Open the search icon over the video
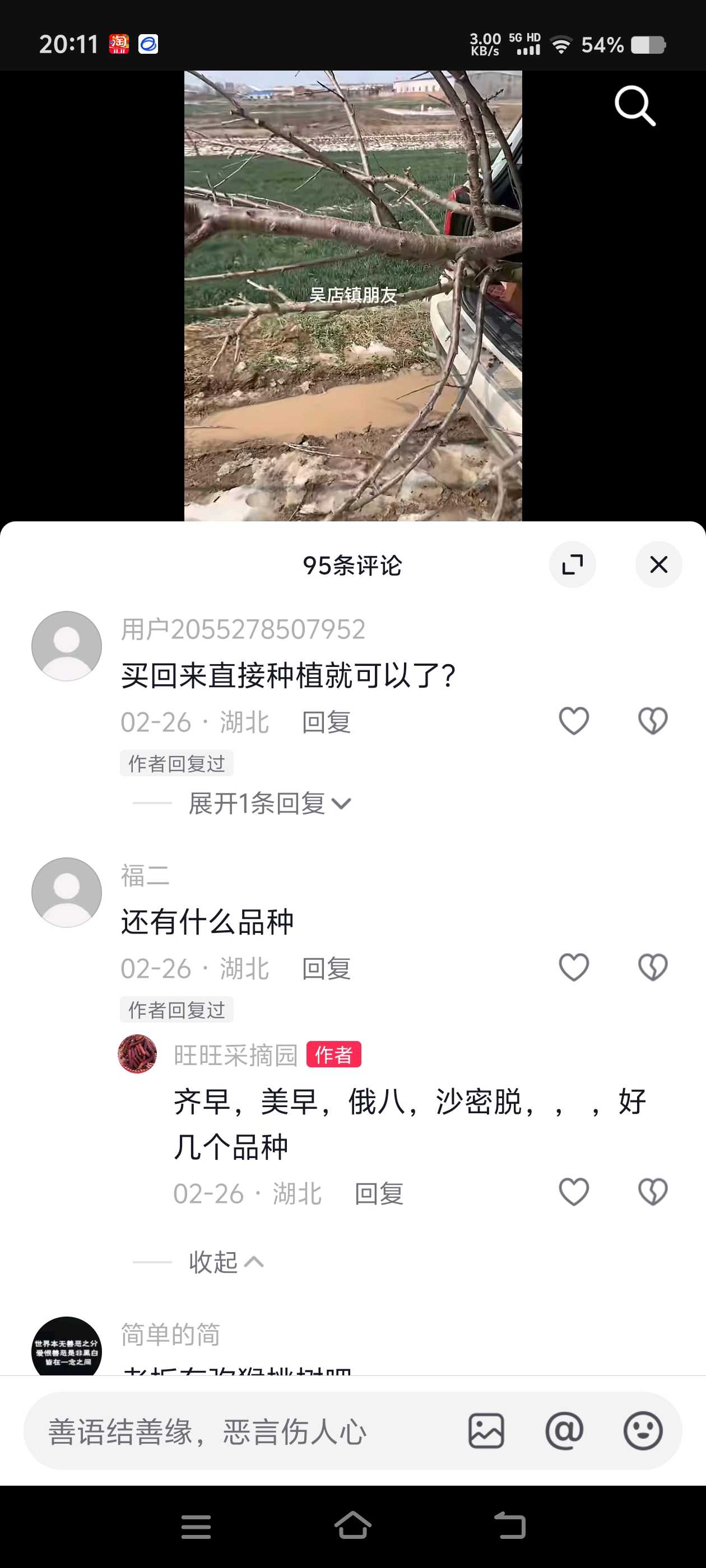 click(635, 106)
